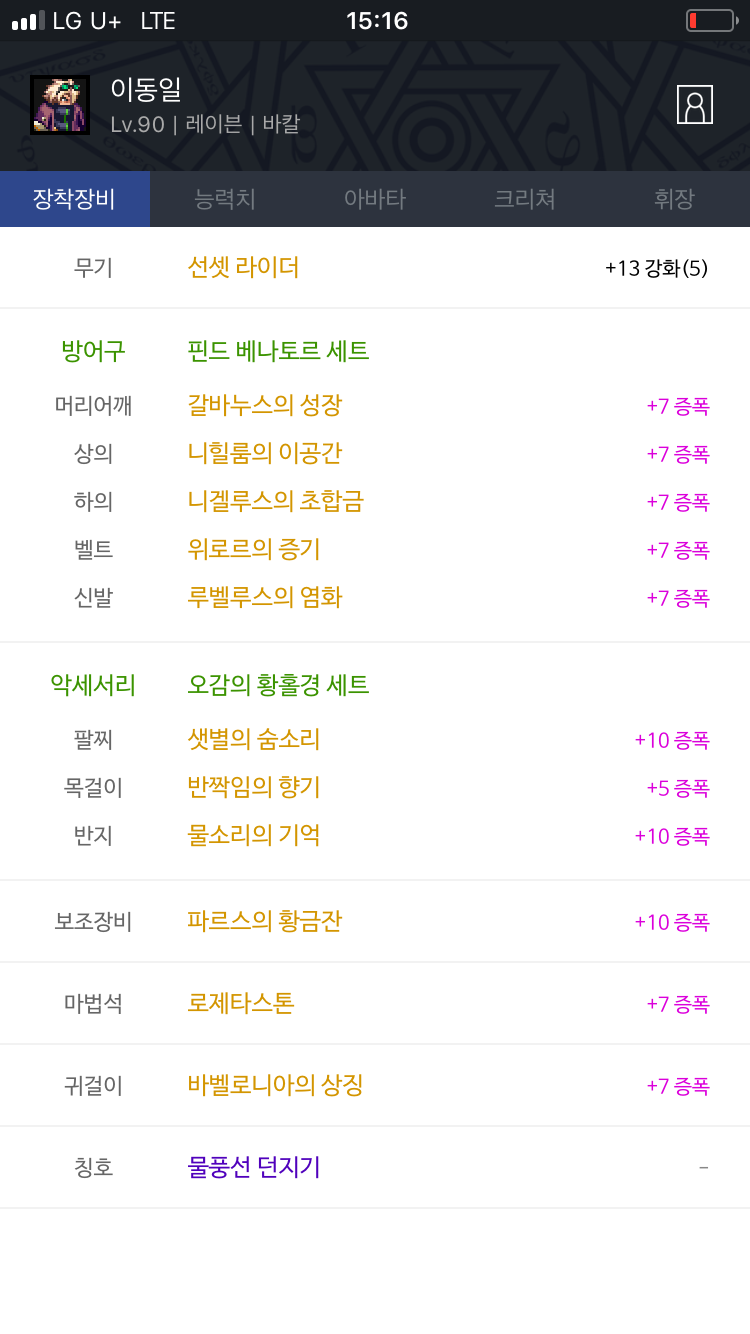Open the 파르스의 황금잔 item

point(265,921)
